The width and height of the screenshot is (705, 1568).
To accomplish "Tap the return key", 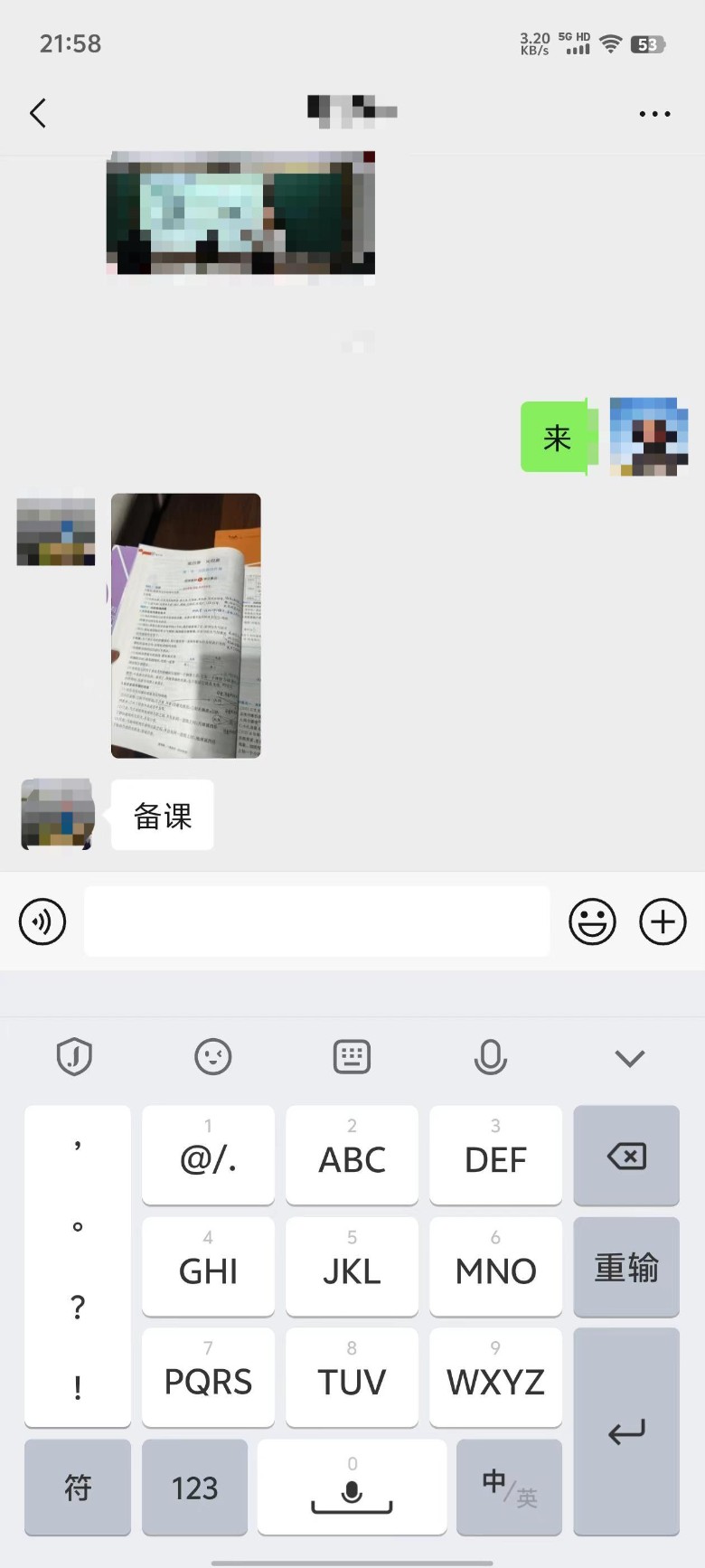I will click(626, 1431).
